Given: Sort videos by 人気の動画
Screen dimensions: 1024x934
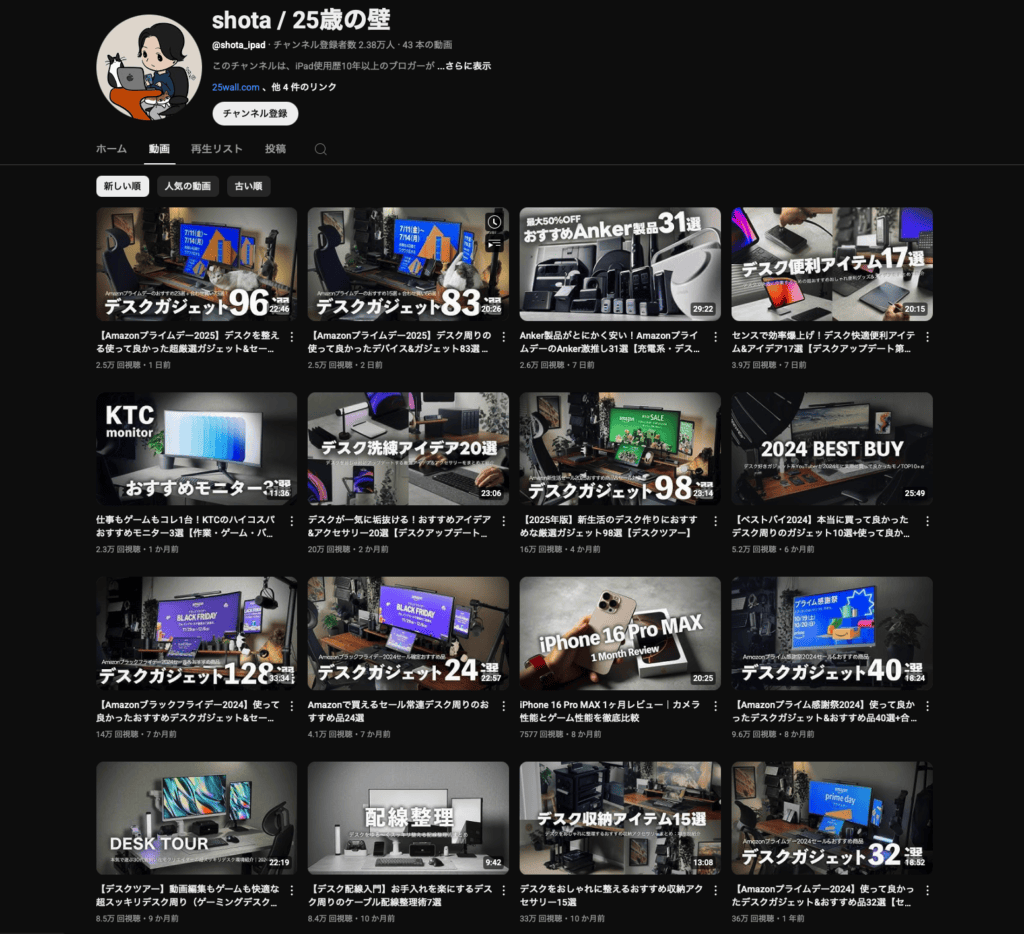Looking at the screenshot, I should coord(188,186).
